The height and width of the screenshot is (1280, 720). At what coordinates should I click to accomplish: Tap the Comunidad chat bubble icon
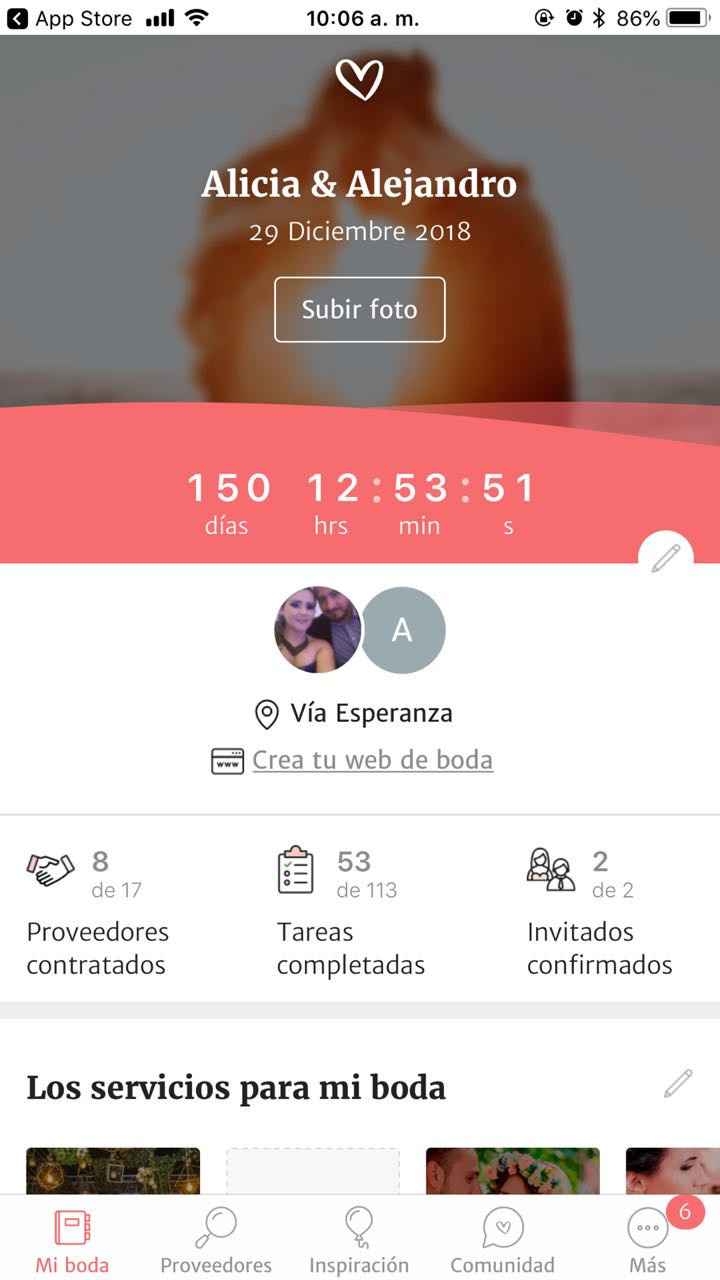pos(502,1225)
